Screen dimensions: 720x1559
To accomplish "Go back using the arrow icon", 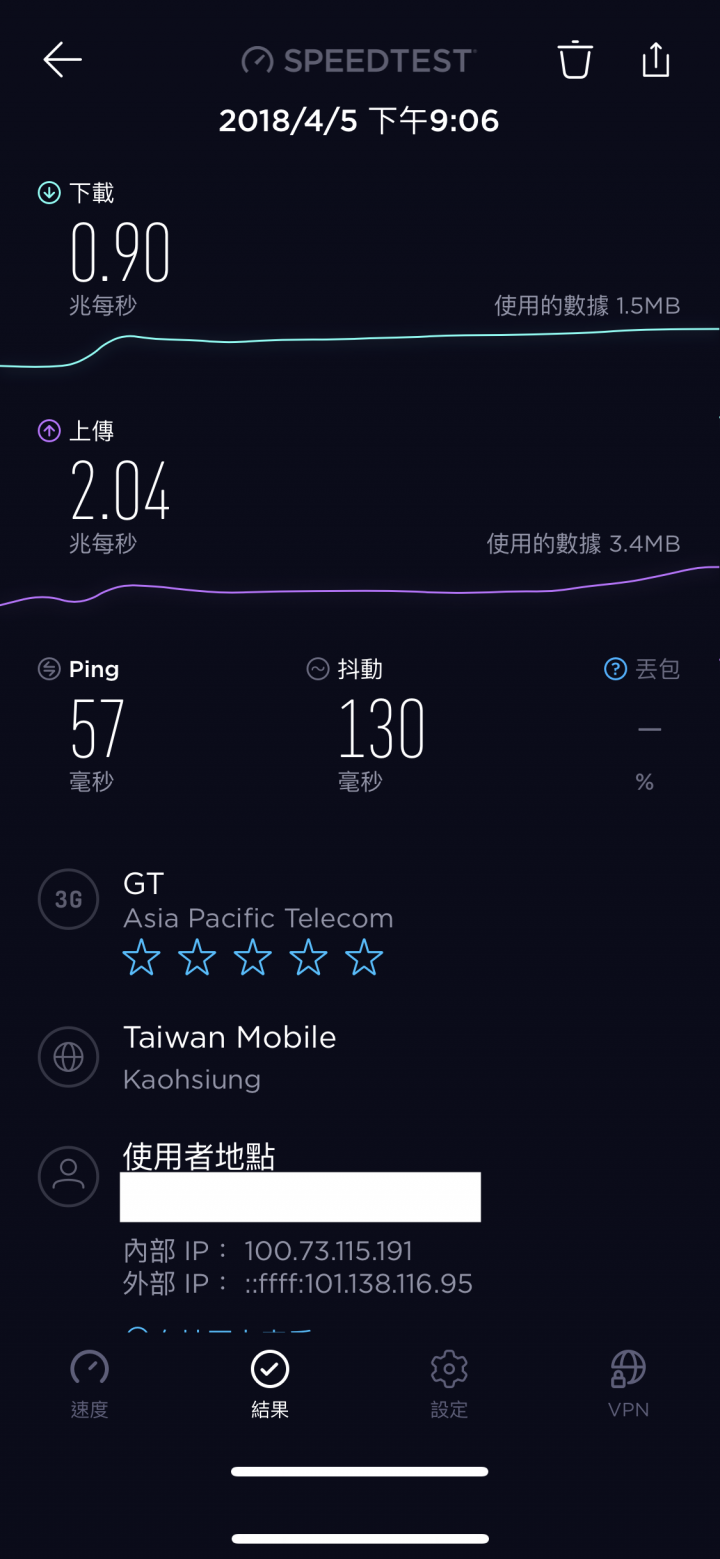I will click(62, 60).
